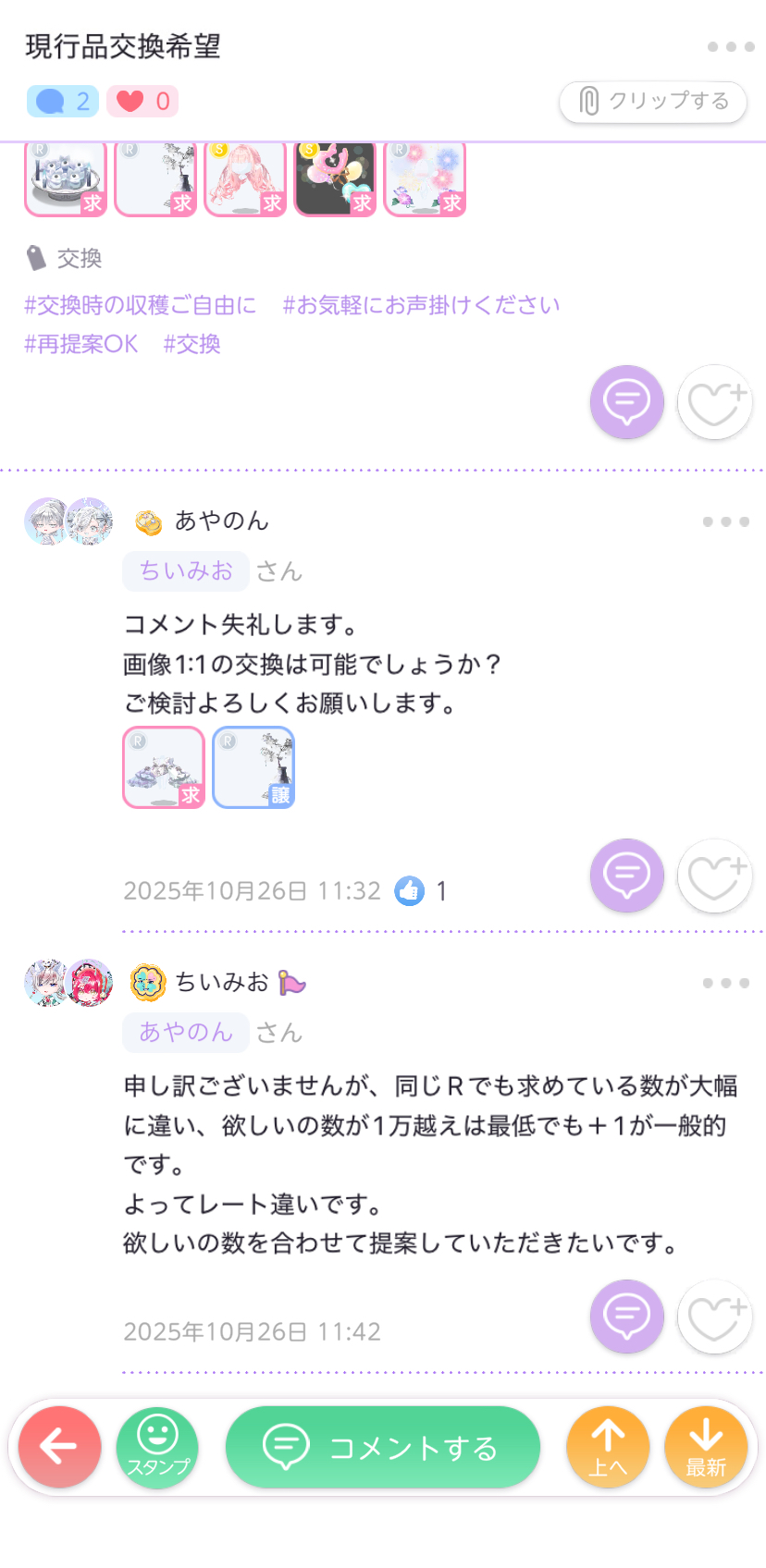Go back with the red arrow button
This screenshot has width=766, height=1568.
click(59, 1447)
